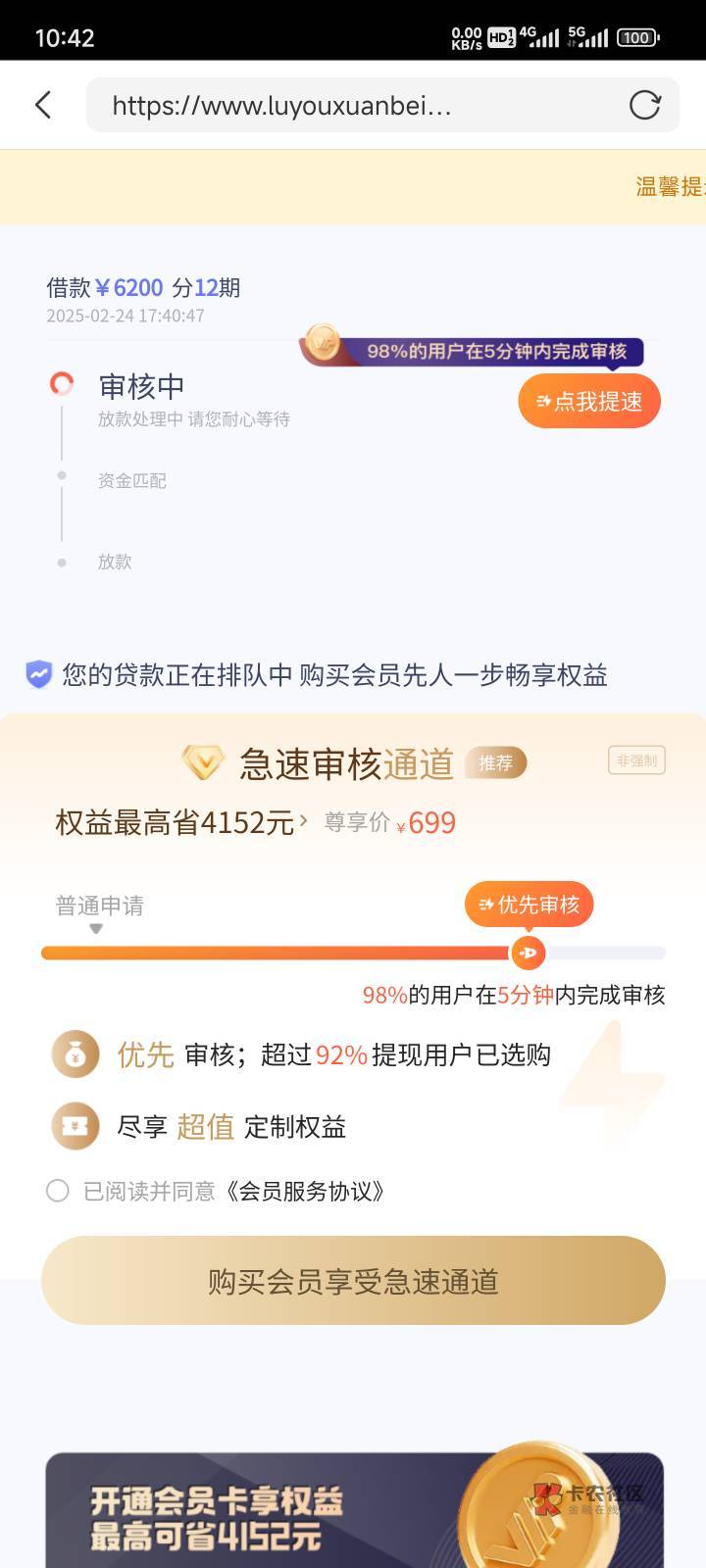This screenshot has height=1568, width=706.
Task: Click the 非强制 label button
Action: point(635,760)
